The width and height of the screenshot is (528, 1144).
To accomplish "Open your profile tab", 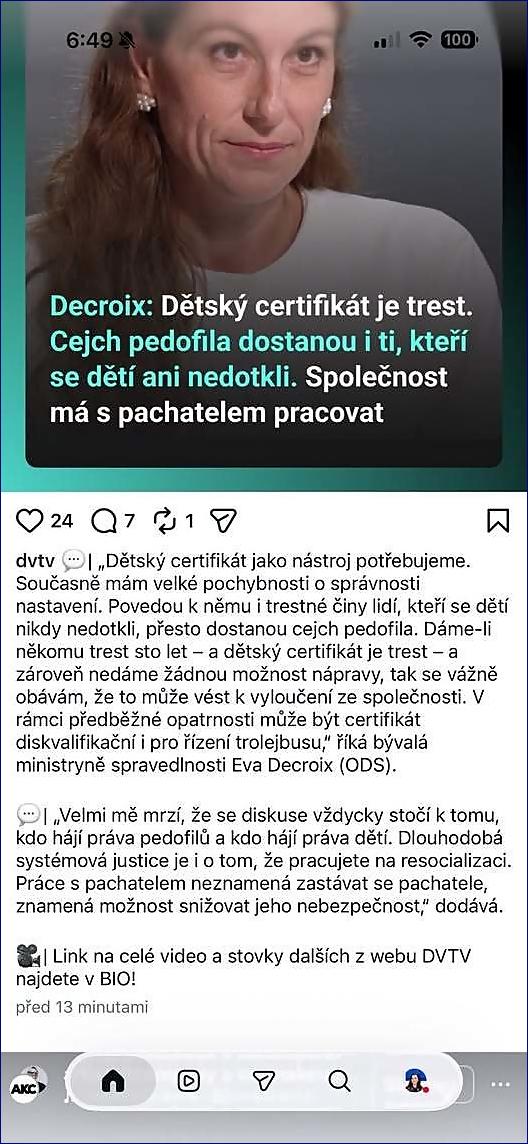I will pos(416,1081).
